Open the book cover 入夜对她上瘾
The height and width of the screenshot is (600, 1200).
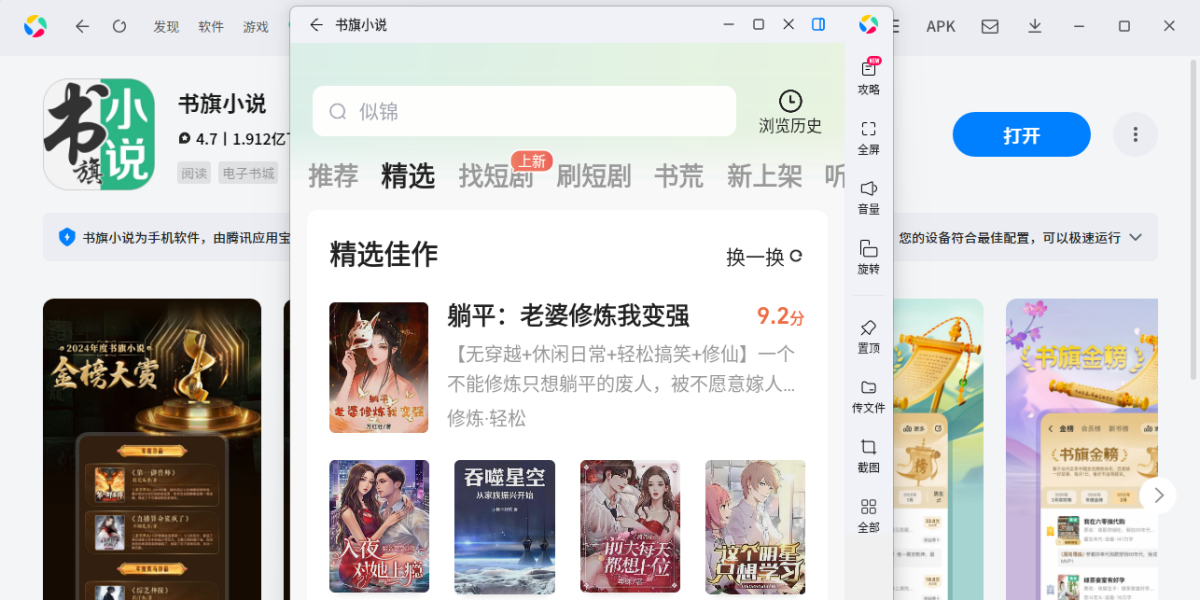coord(379,527)
